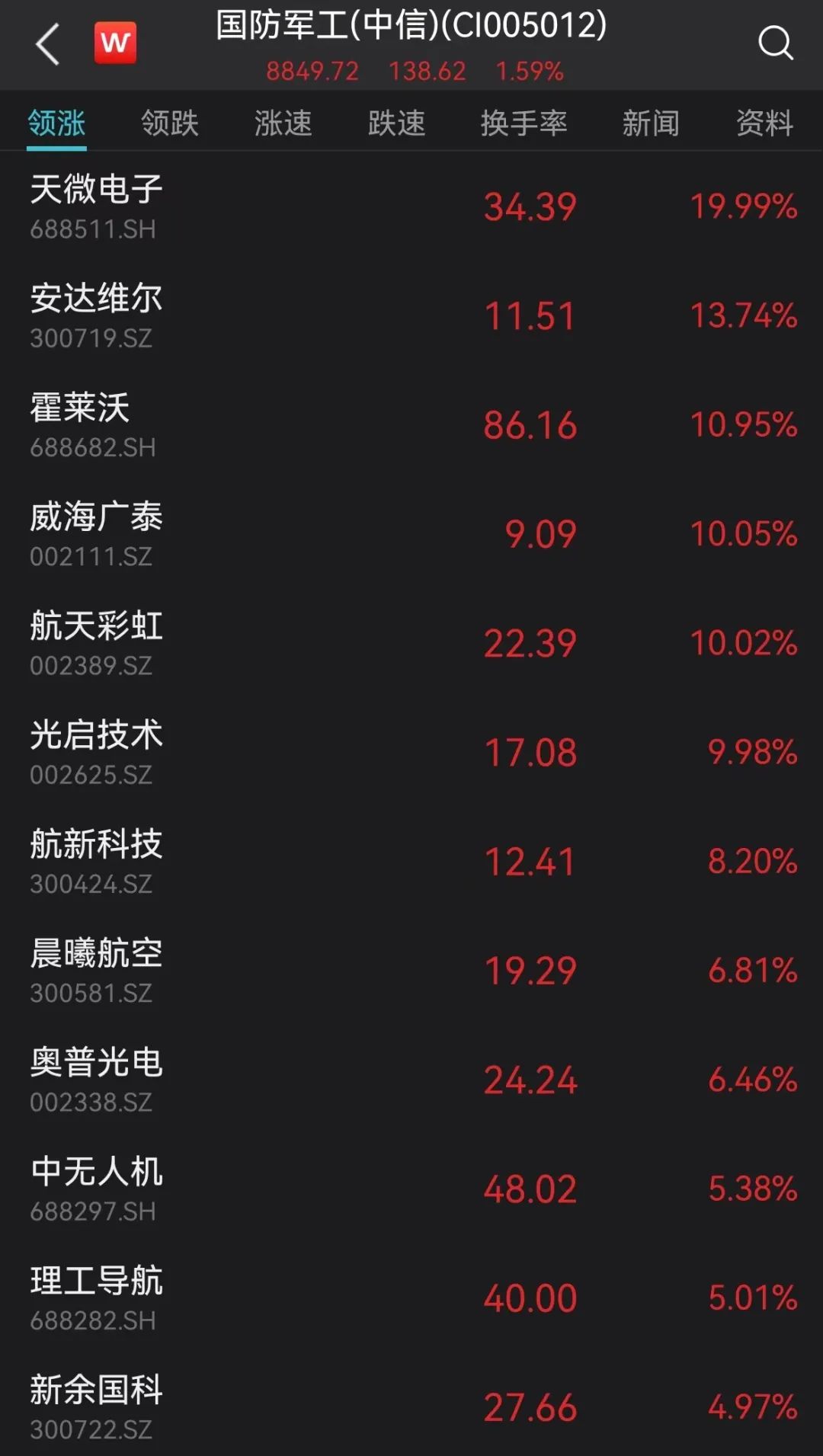Open 航天彩虹 stock row

point(411,643)
